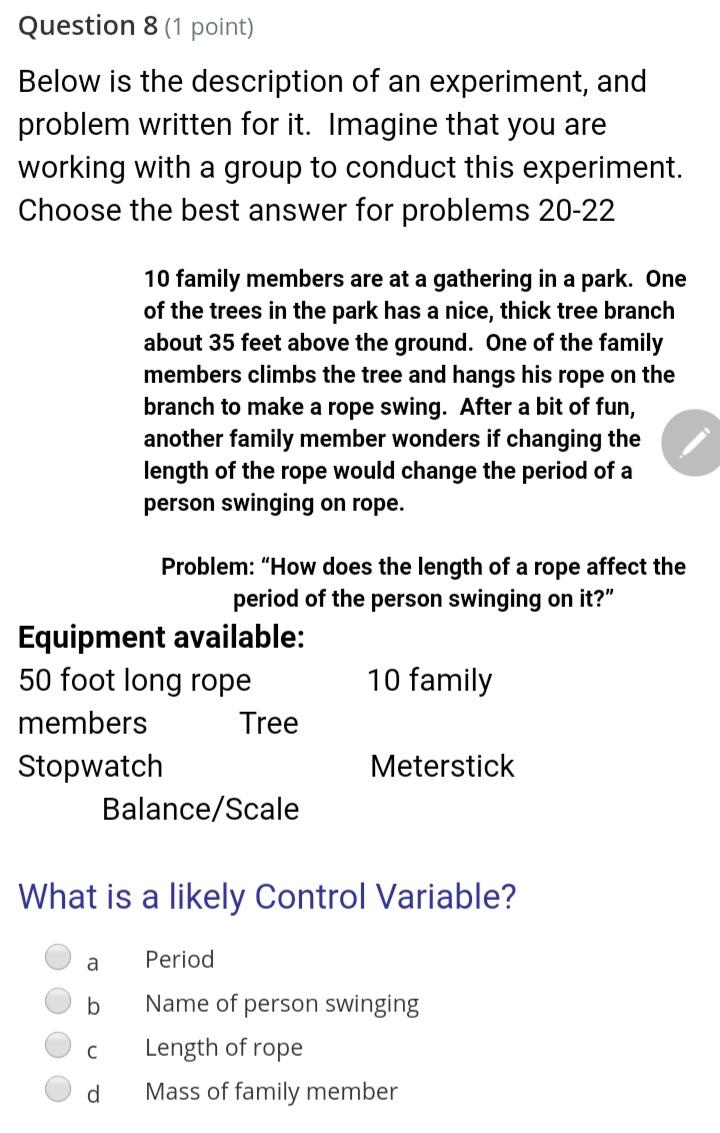Click the Meterstick equipment entry
Screen dimensions: 720x1133
pyautogui.click(x=443, y=766)
